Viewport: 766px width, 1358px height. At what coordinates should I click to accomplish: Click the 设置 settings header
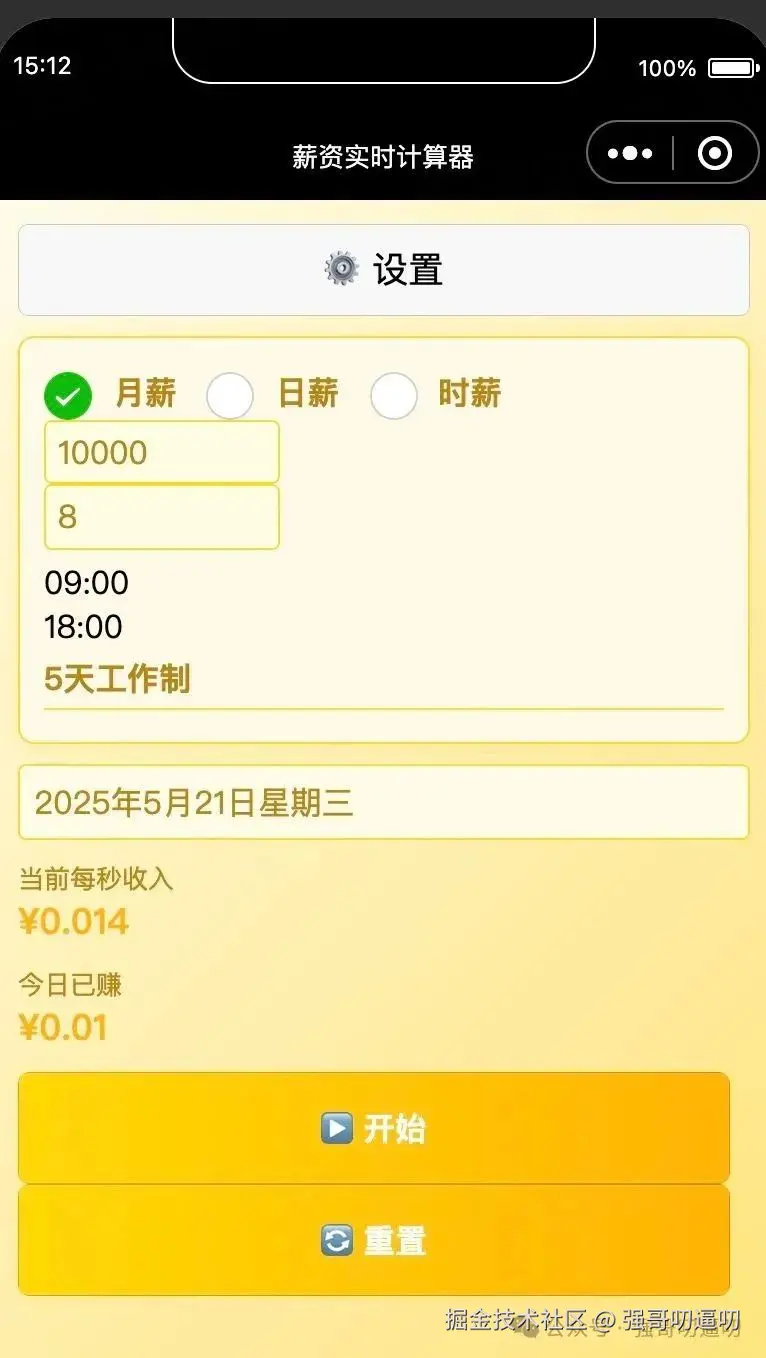pyautogui.click(x=383, y=269)
